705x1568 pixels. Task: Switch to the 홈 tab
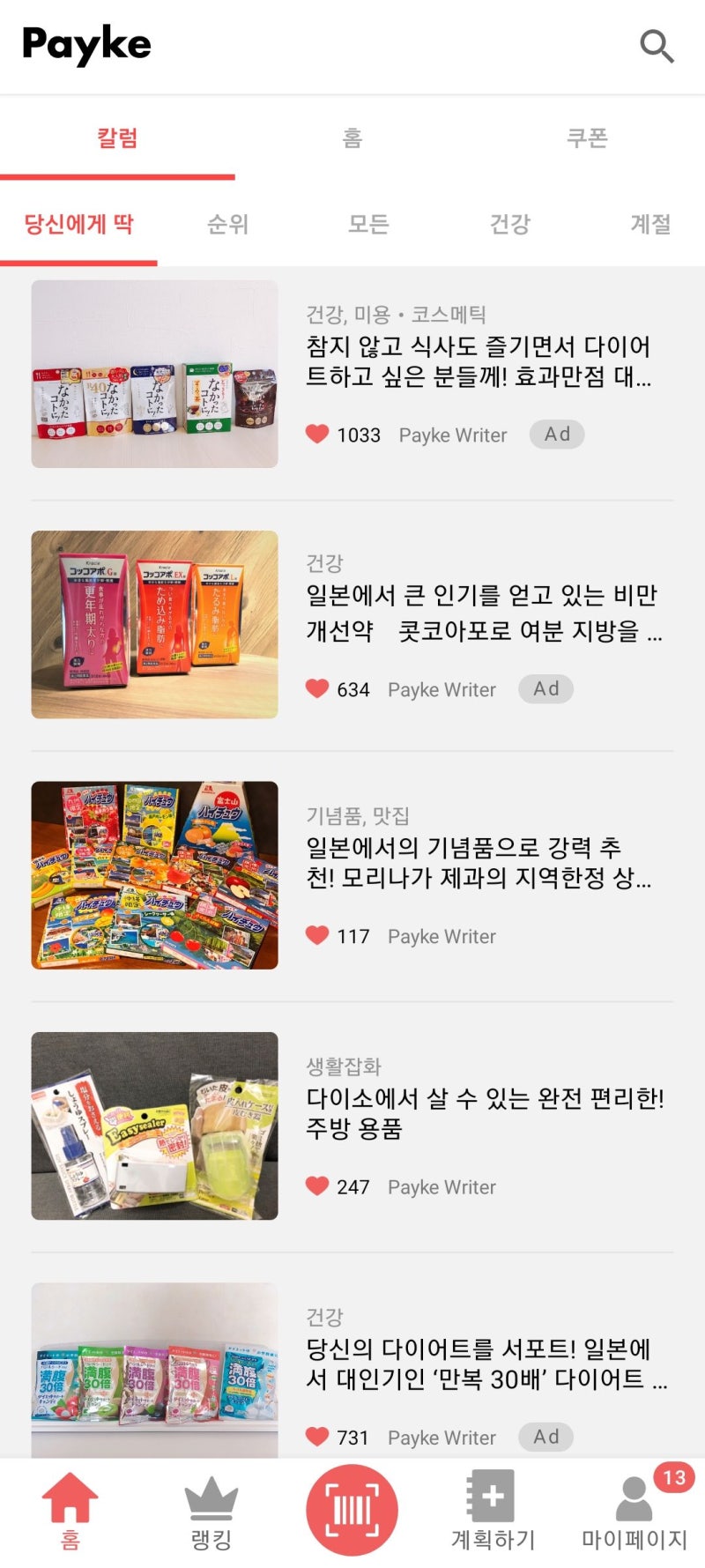pyautogui.click(x=352, y=137)
